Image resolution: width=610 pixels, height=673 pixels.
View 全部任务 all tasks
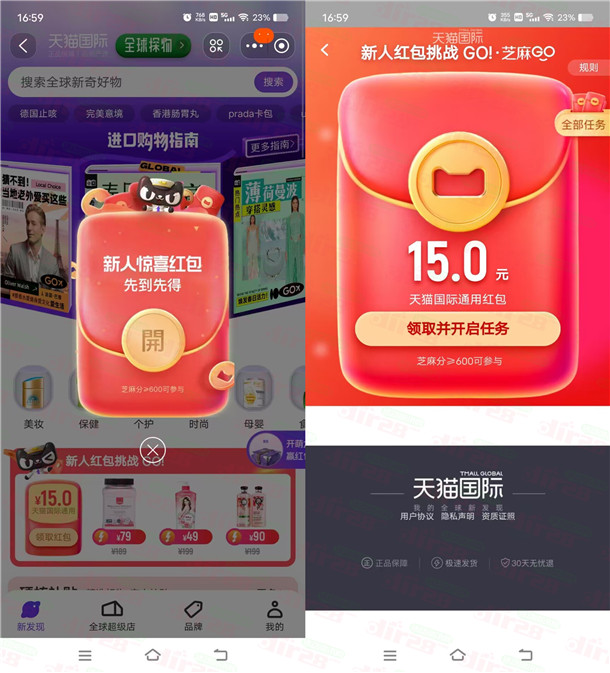point(583,124)
